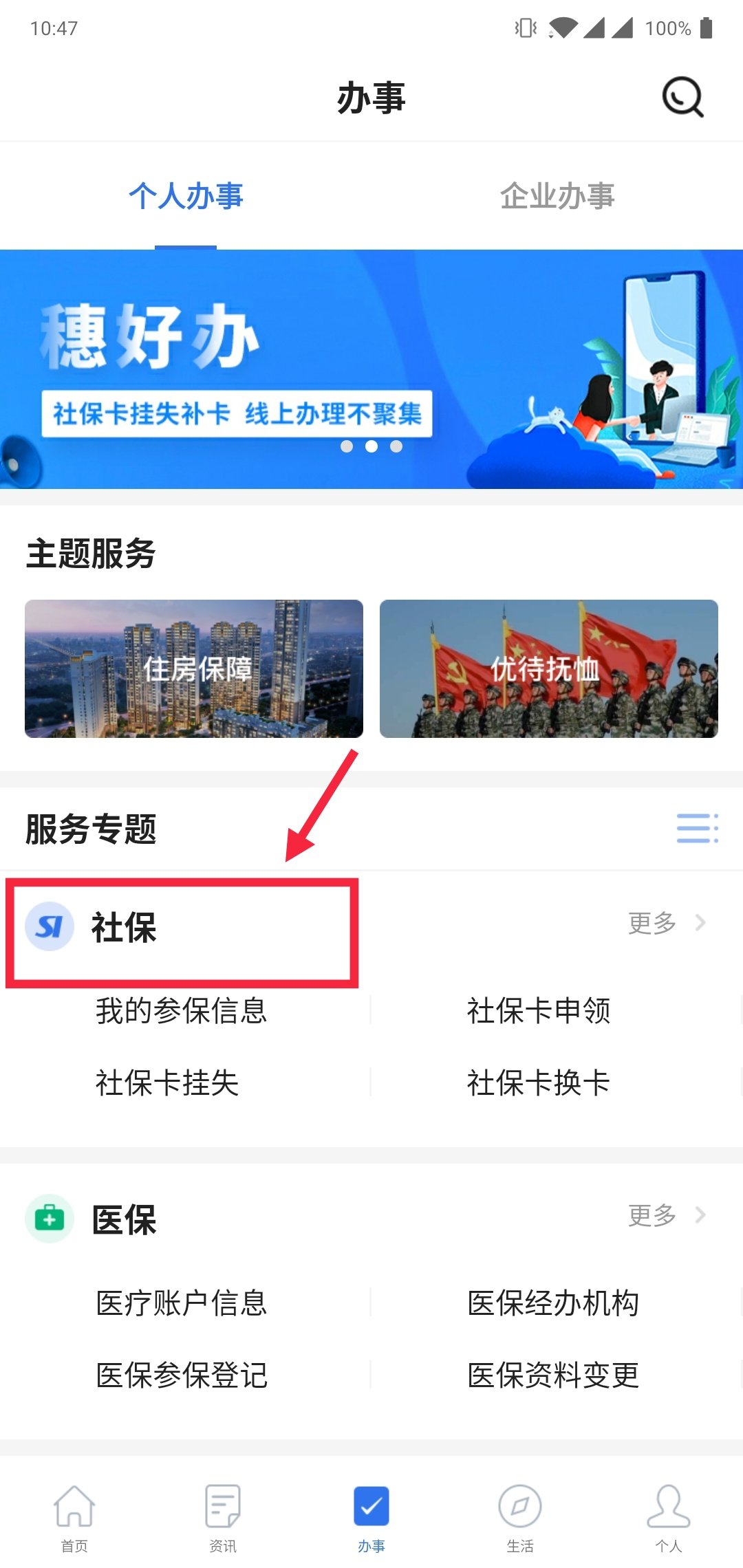Go to the 首页 tab
The image size is (743, 1568).
pyautogui.click(x=74, y=1518)
